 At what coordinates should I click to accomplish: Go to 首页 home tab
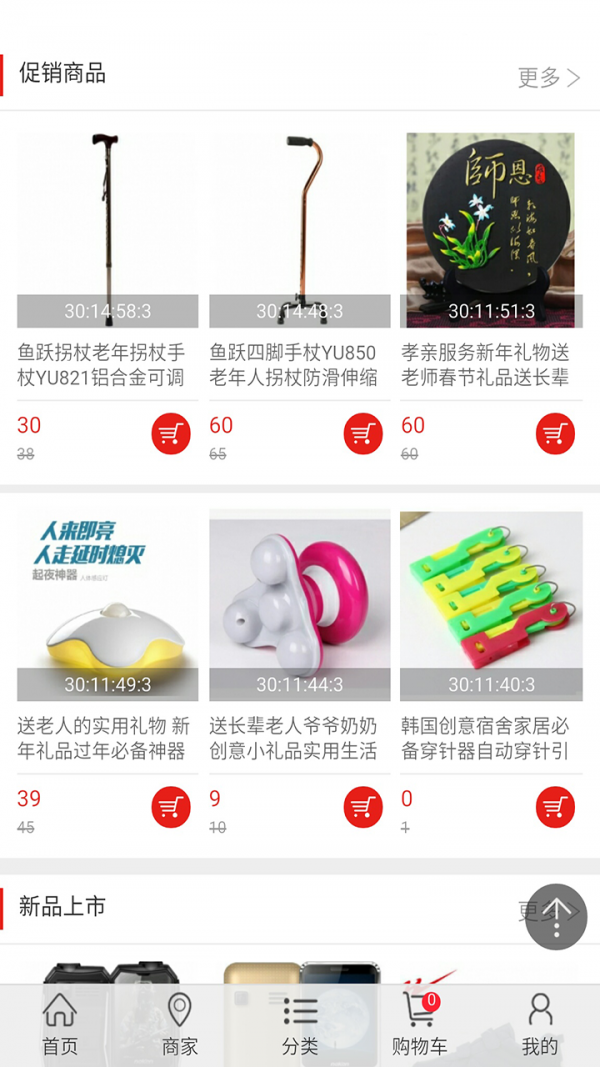[x=60, y=1025]
